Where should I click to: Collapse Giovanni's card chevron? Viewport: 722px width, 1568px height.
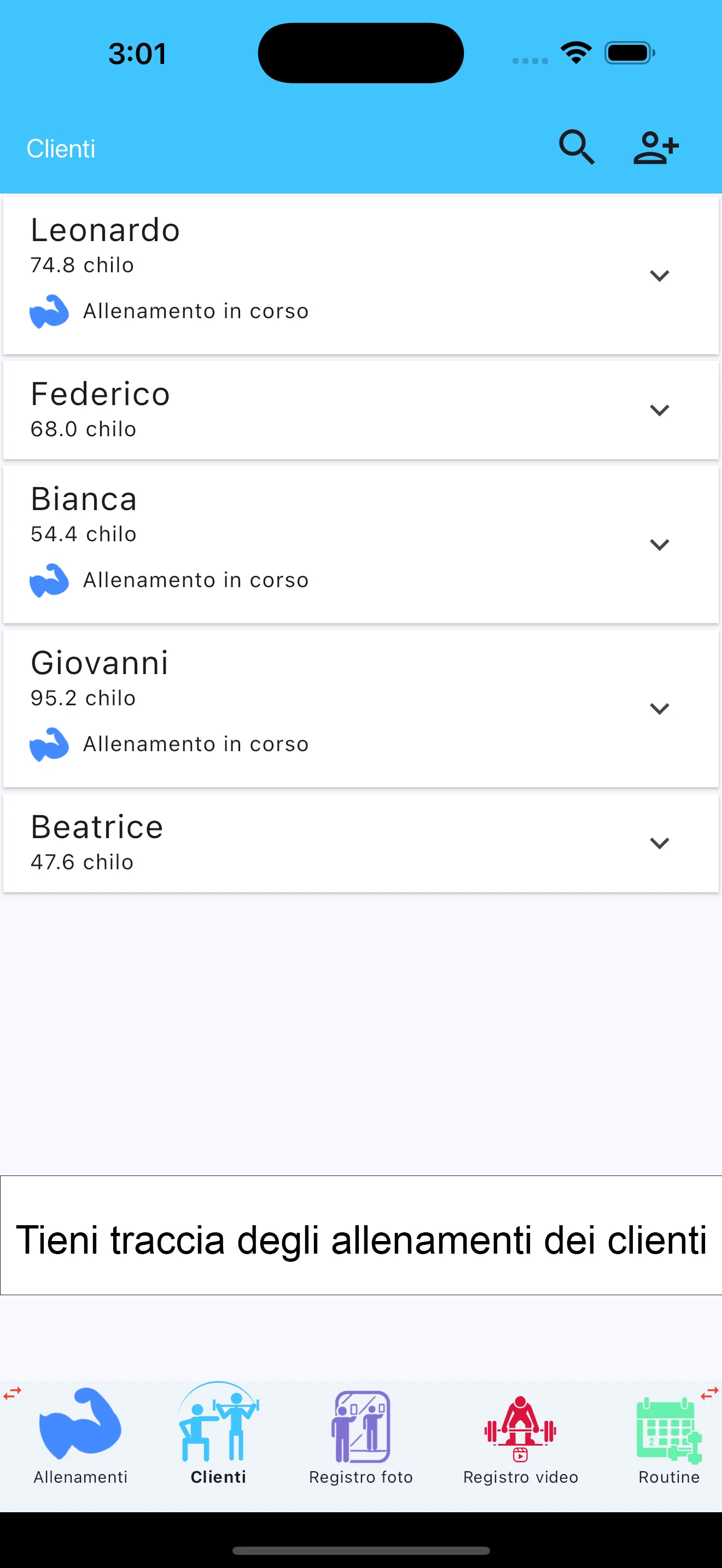coord(659,709)
